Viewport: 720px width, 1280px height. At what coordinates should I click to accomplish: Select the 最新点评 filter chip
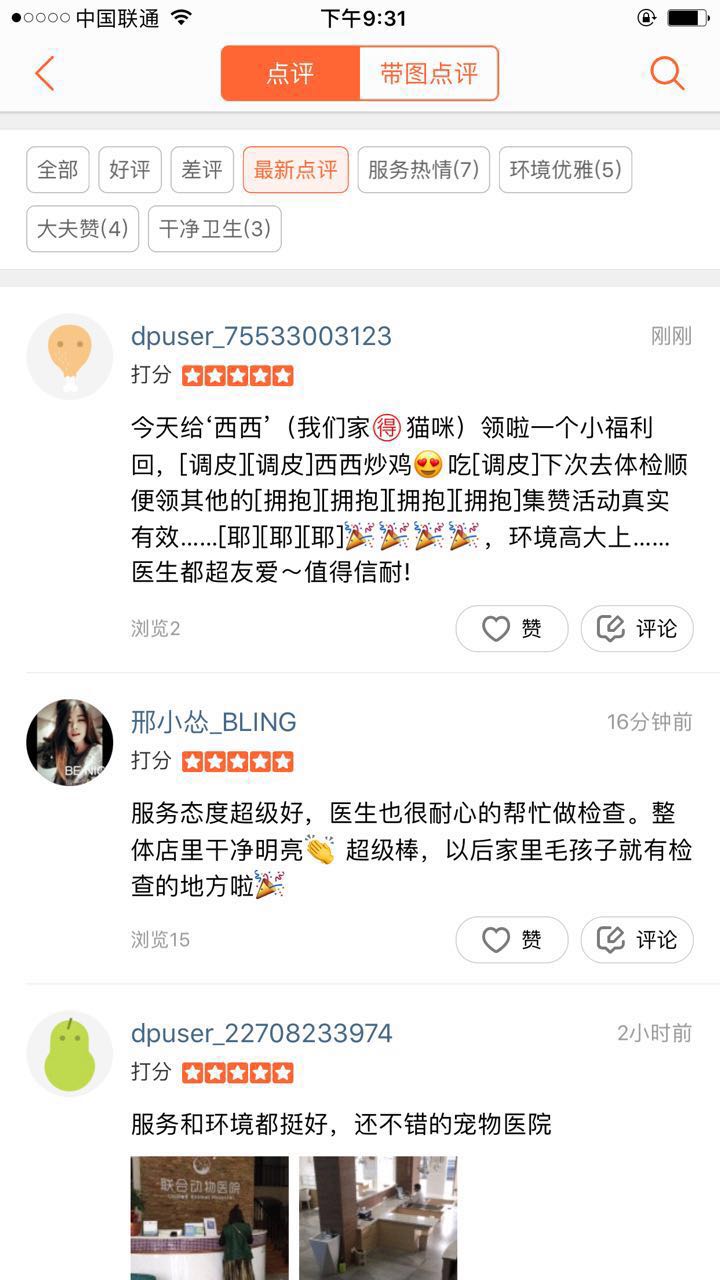295,170
